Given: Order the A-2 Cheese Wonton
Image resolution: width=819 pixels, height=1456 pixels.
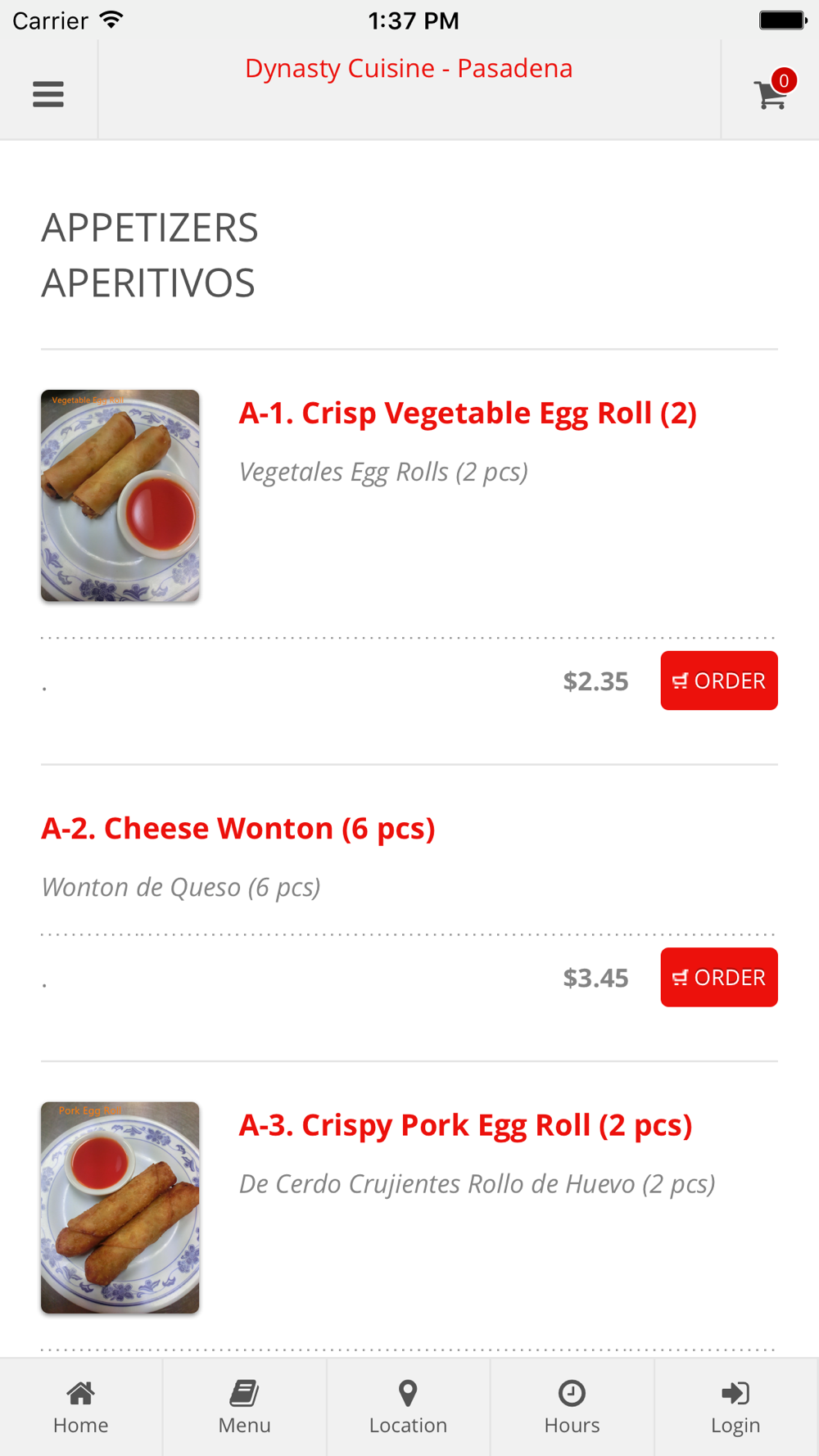Looking at the screenshot, I should 718,977.
